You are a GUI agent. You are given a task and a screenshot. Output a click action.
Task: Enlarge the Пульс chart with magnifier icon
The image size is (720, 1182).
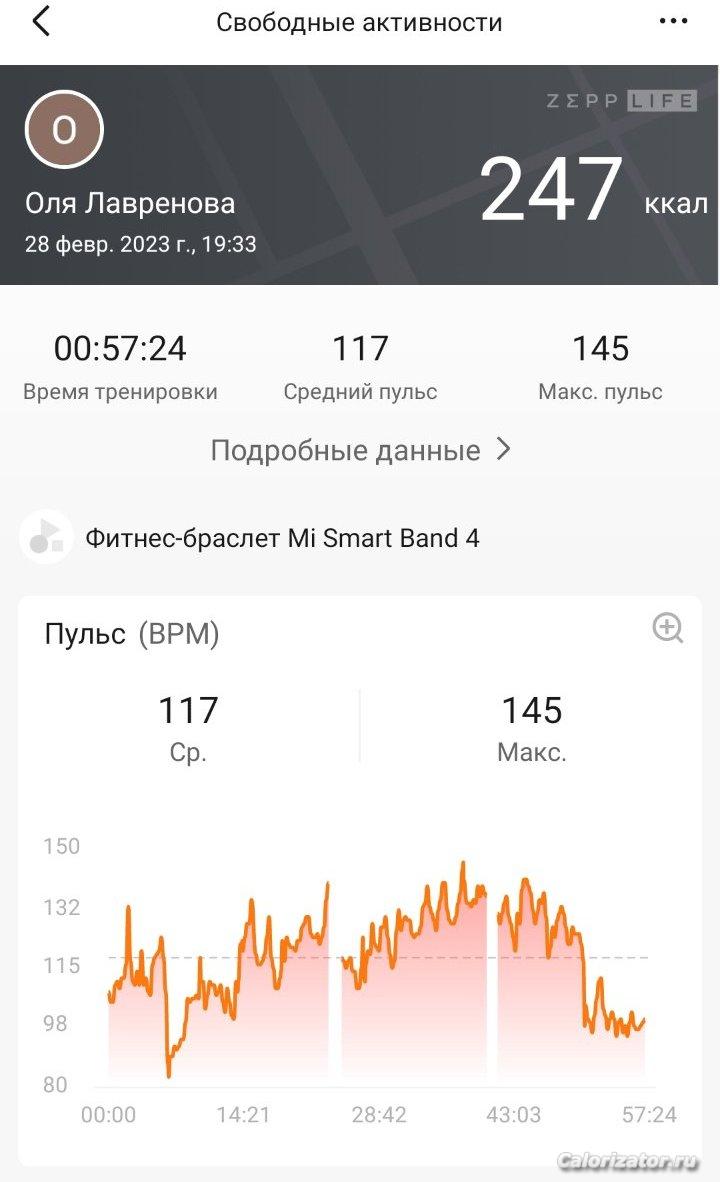click(x=667, y=628)
